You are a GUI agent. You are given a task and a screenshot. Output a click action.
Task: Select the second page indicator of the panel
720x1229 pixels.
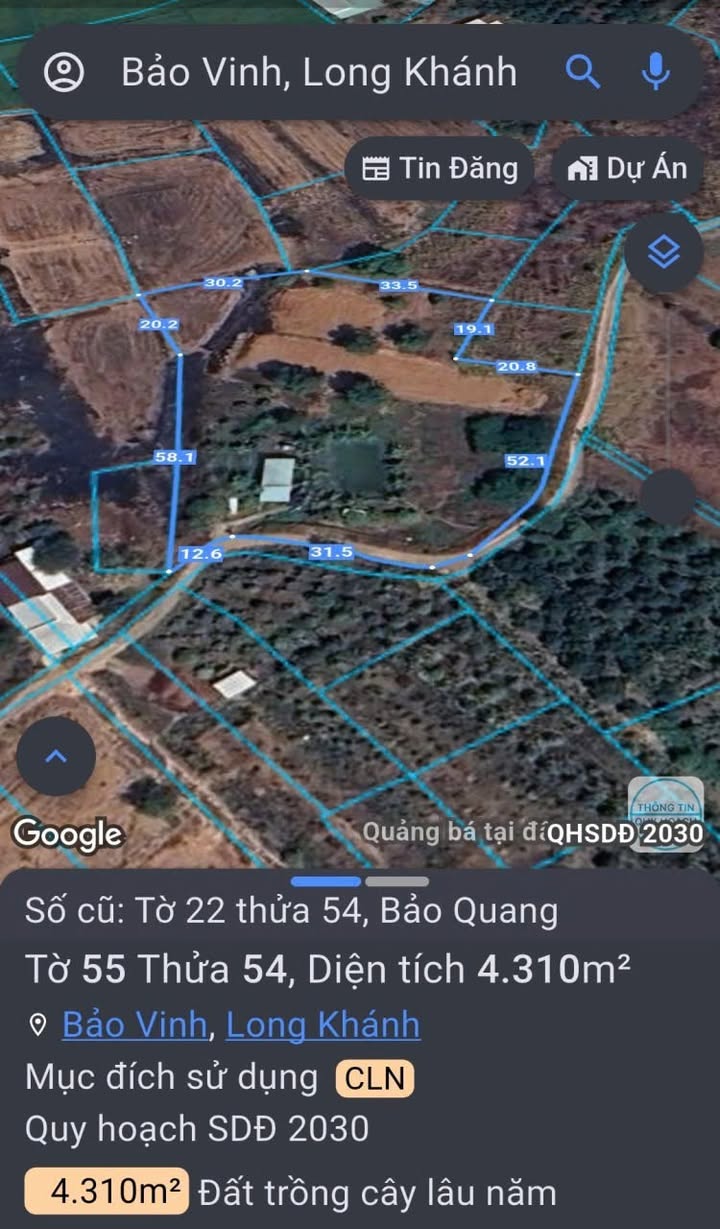397,881
